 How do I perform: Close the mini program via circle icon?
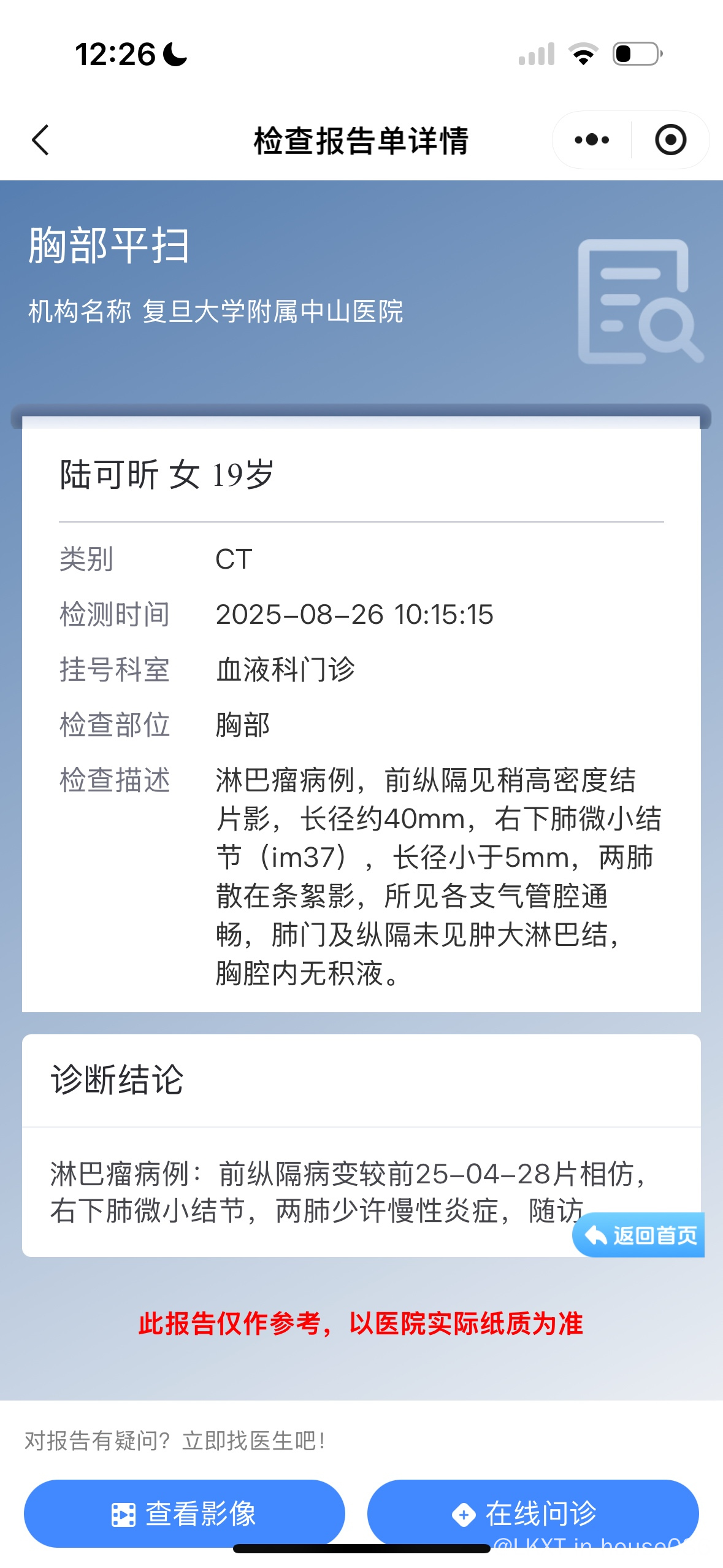[670, 140]
